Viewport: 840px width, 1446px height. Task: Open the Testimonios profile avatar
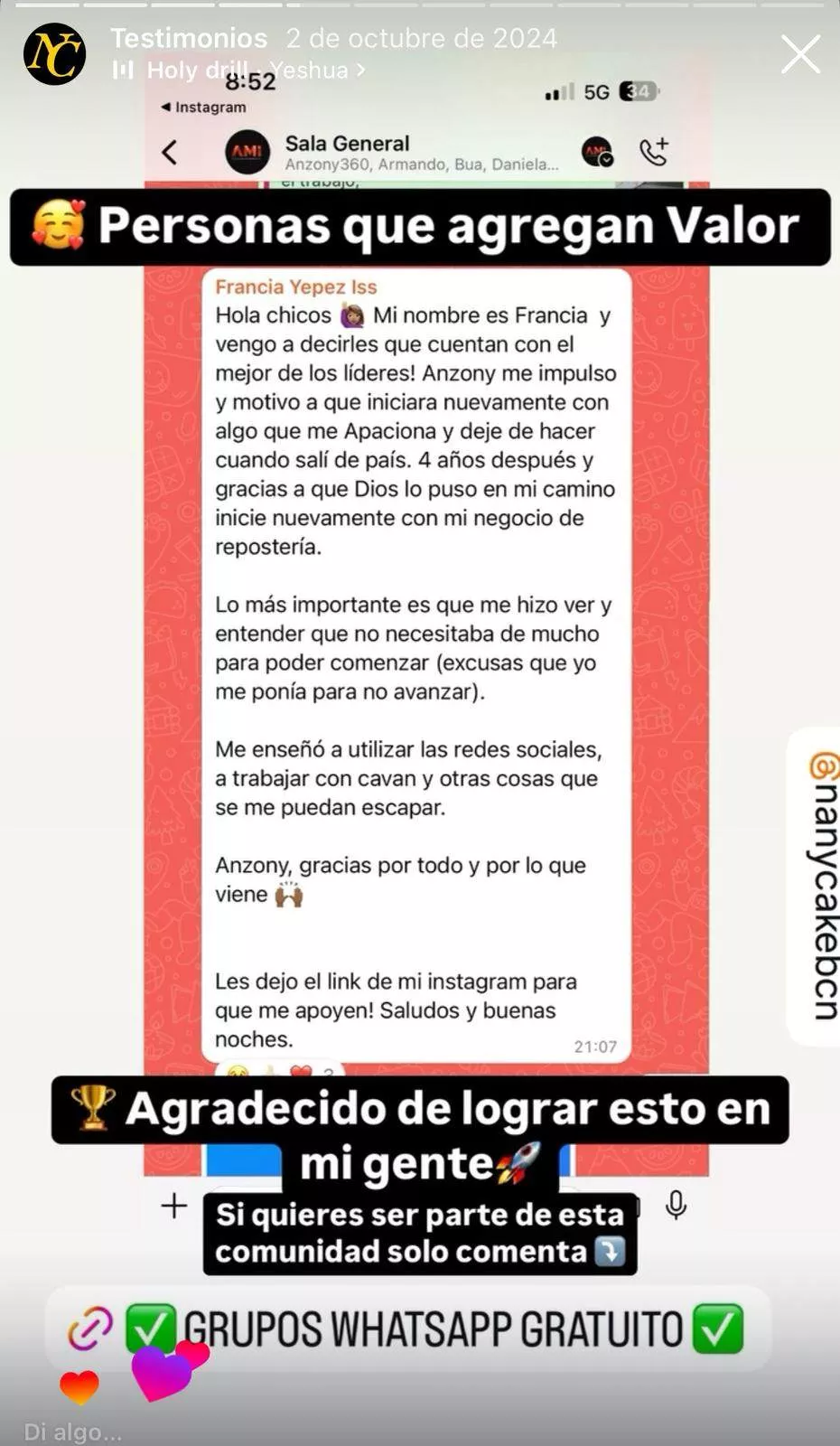coord(54,55)
